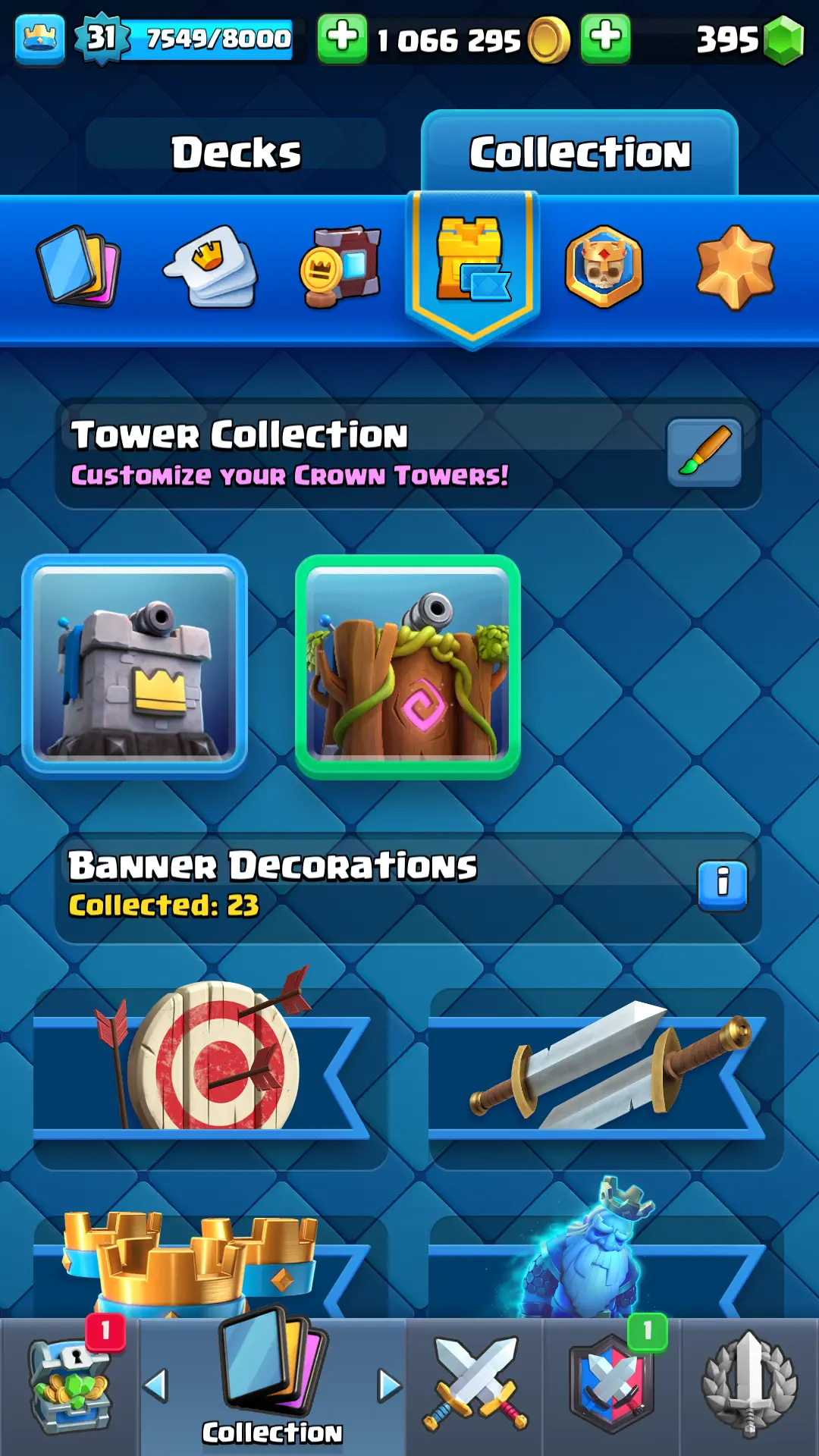
Task: Open the clan shield tab
Action: tap(612, 1386)
